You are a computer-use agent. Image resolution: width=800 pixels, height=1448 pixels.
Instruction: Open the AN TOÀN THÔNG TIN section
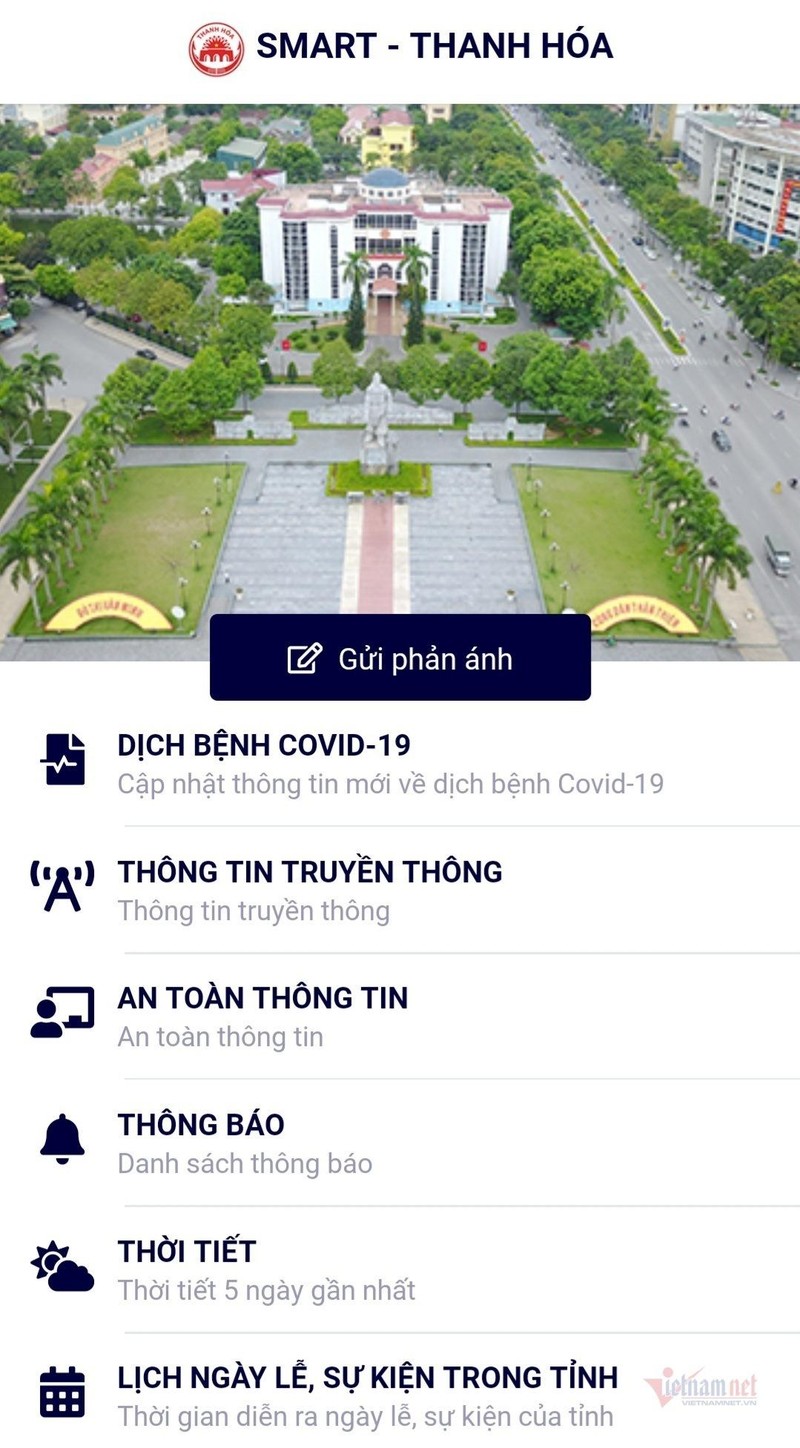click(264, 997)
